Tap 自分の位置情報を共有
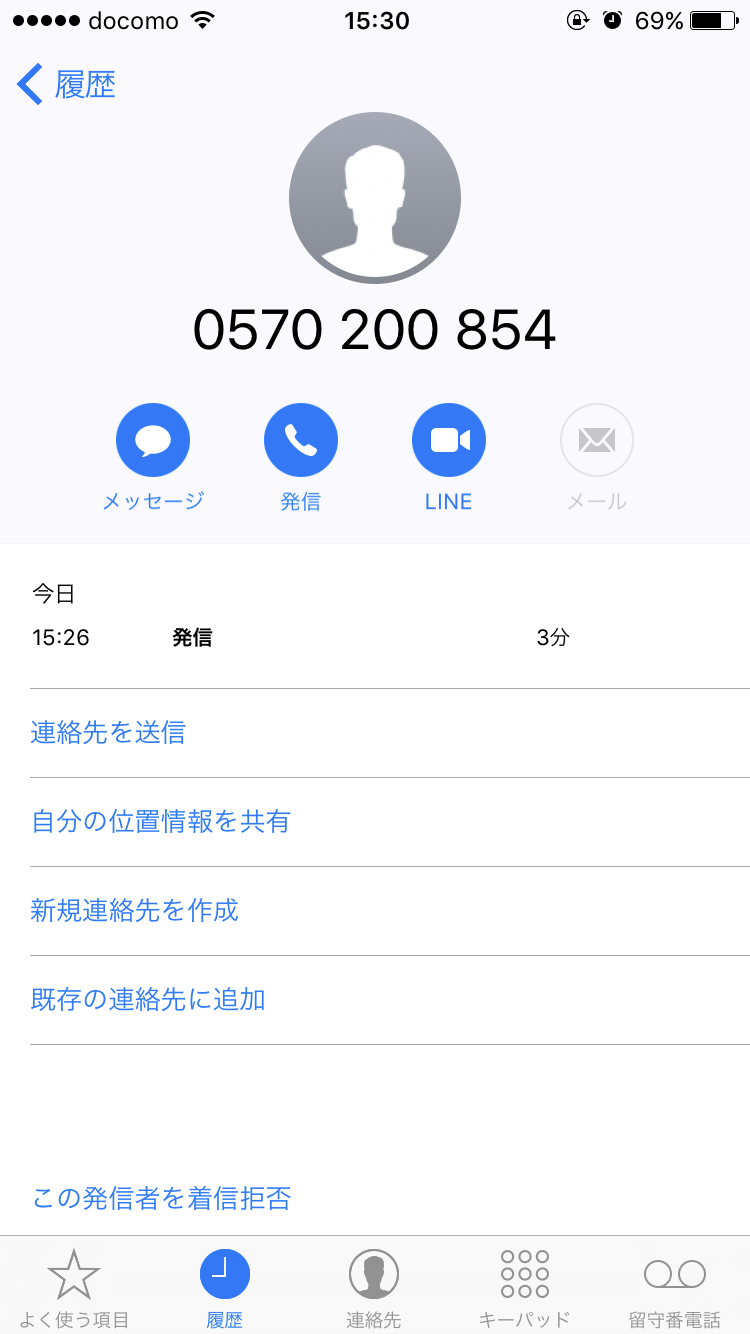This screenshot has height=1334, width=750. coord(390,822)
